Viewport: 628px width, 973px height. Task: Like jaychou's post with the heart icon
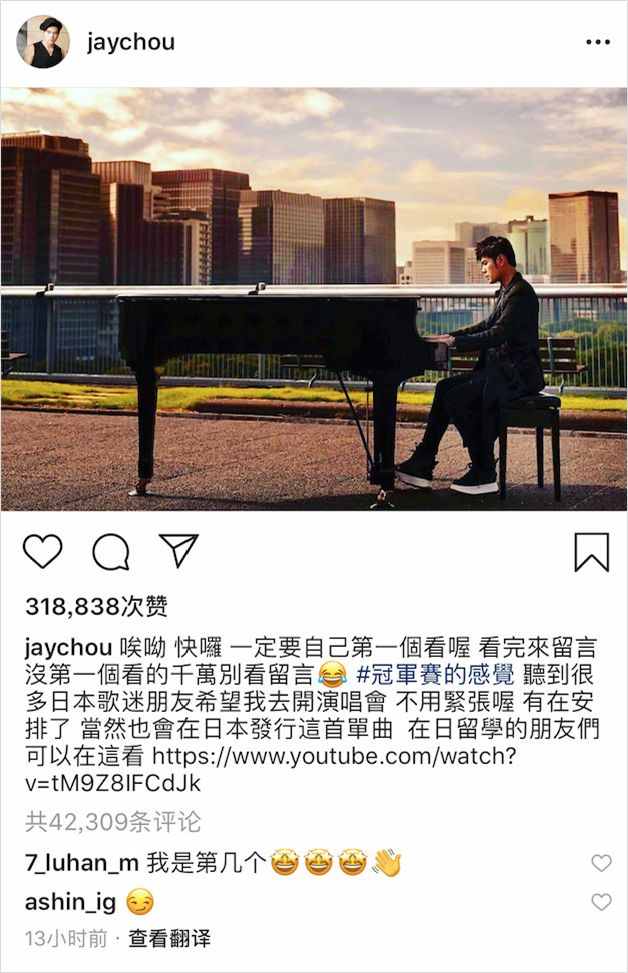[42, 551]
